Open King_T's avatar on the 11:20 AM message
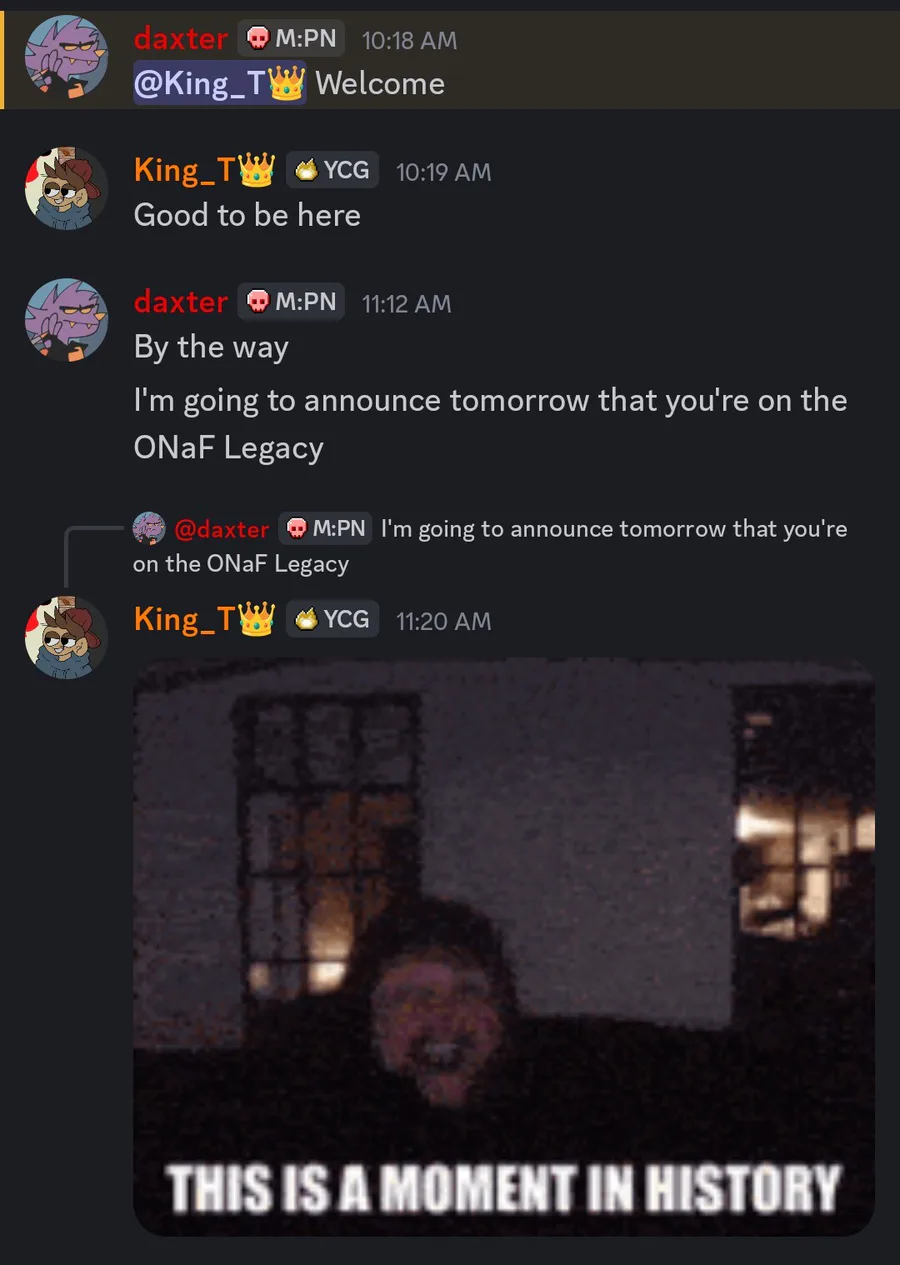This screenshot has width=900, height=1265. click(x=66, y=637)
